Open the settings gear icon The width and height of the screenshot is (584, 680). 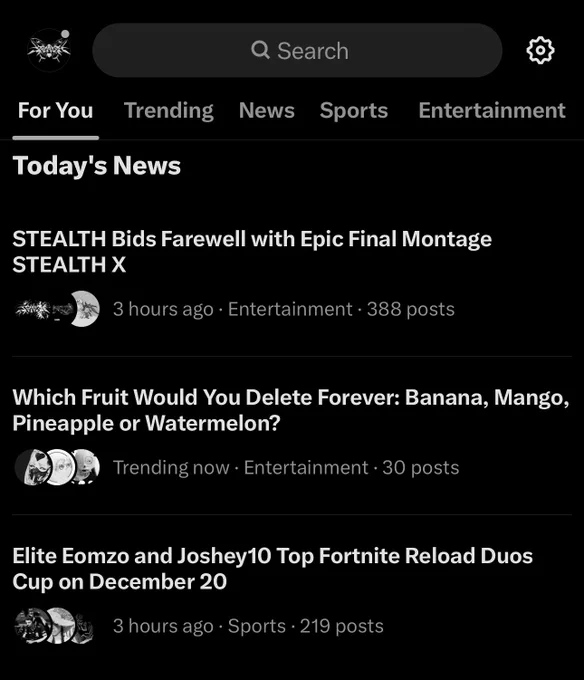click(540, 50)
